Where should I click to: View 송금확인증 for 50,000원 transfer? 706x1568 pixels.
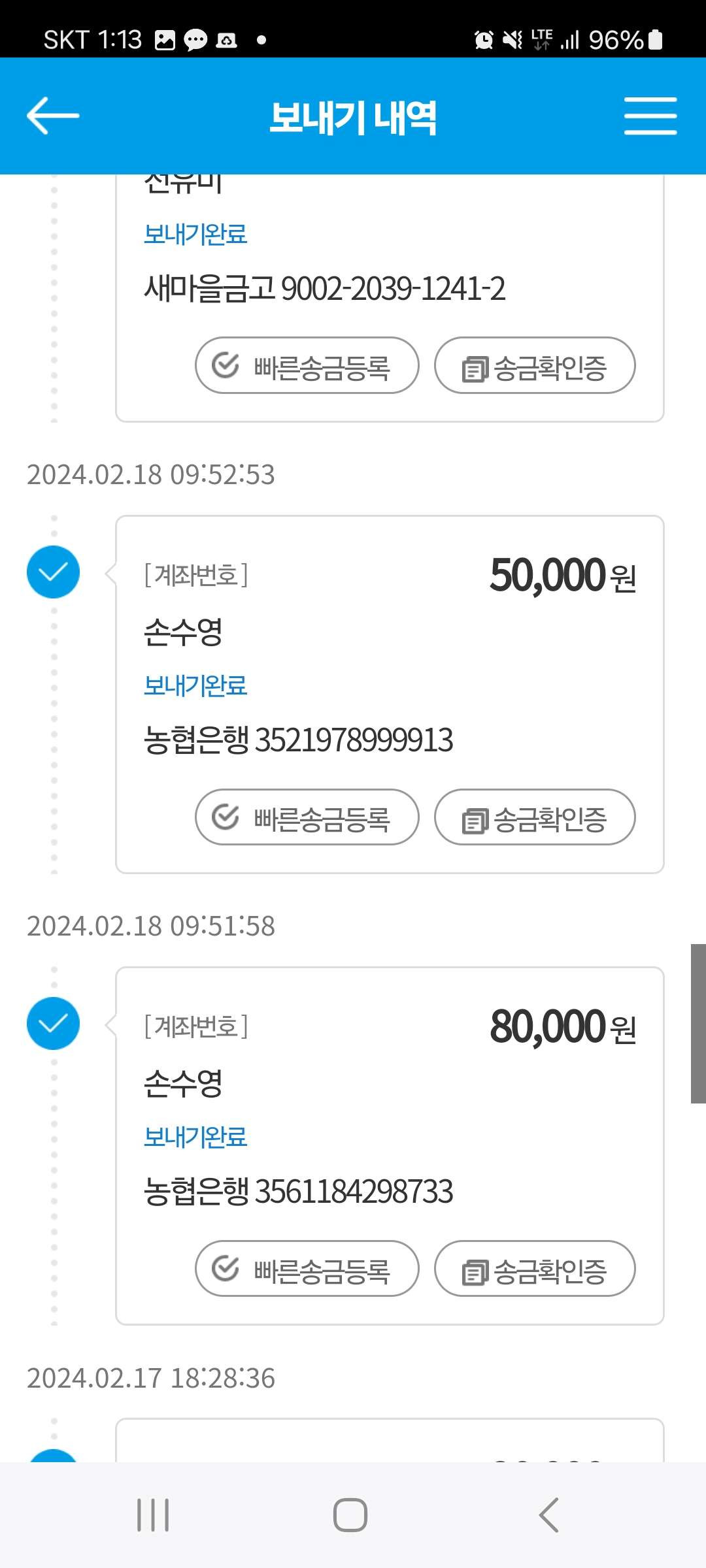point(535,817)
